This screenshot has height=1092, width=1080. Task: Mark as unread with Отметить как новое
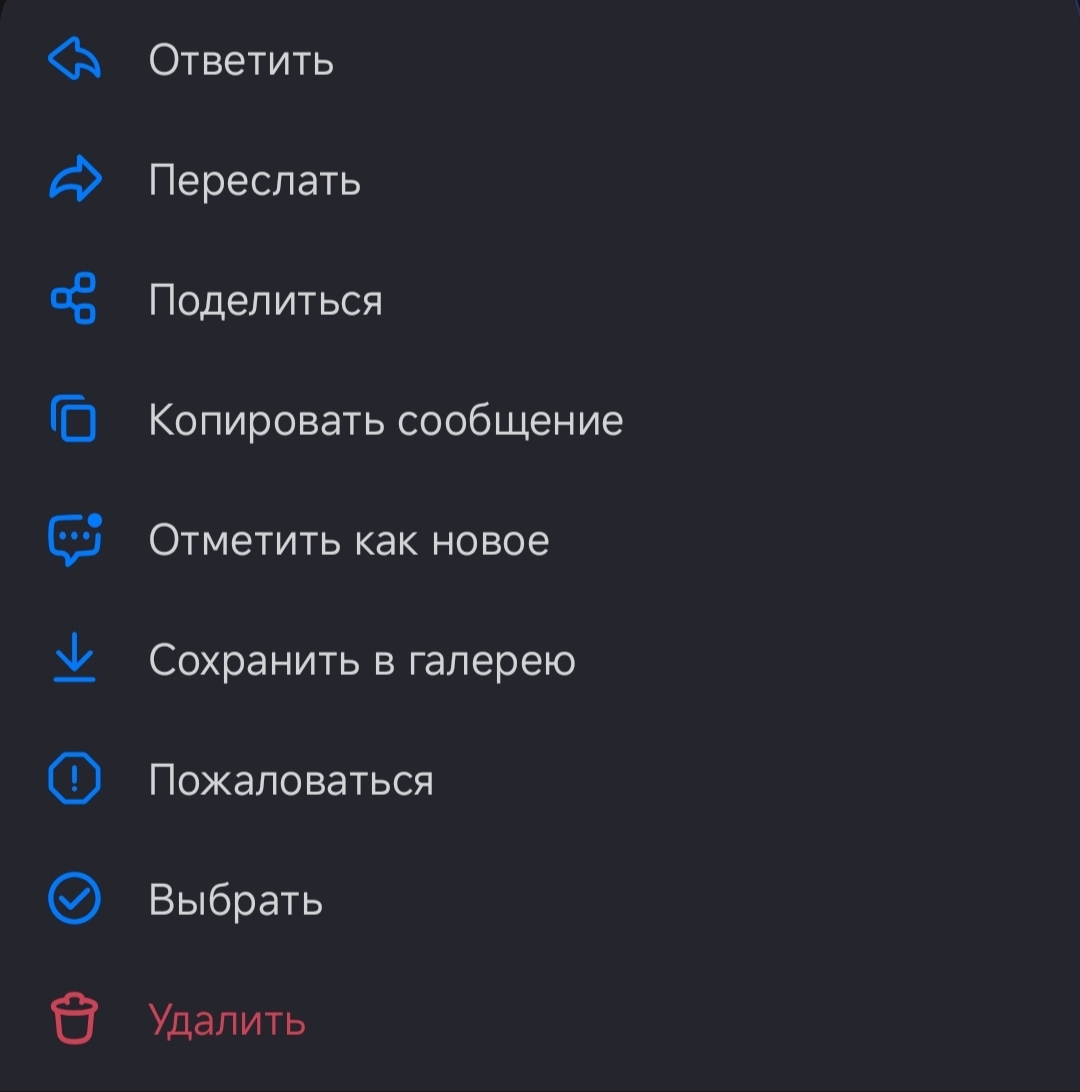tap(348, 541)
